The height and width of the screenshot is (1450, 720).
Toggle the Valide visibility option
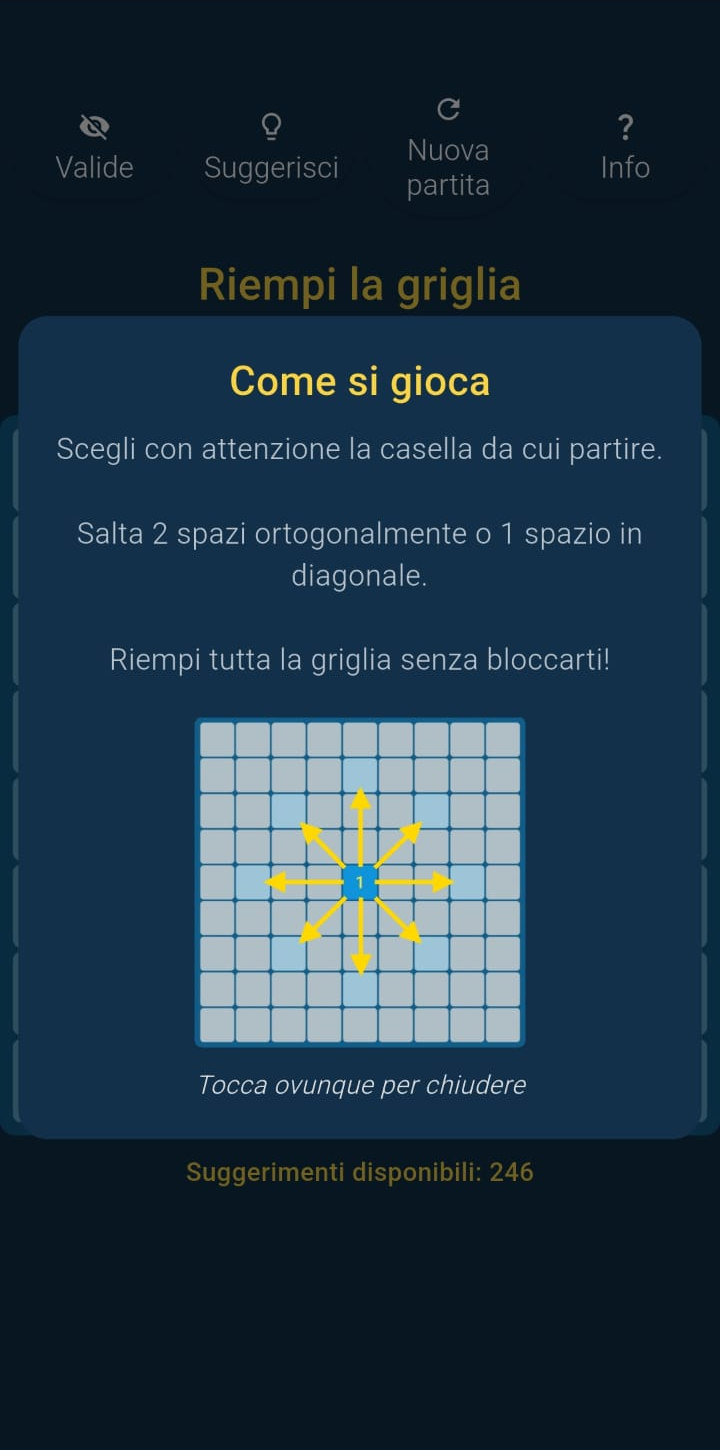click(x=95, y=148)
